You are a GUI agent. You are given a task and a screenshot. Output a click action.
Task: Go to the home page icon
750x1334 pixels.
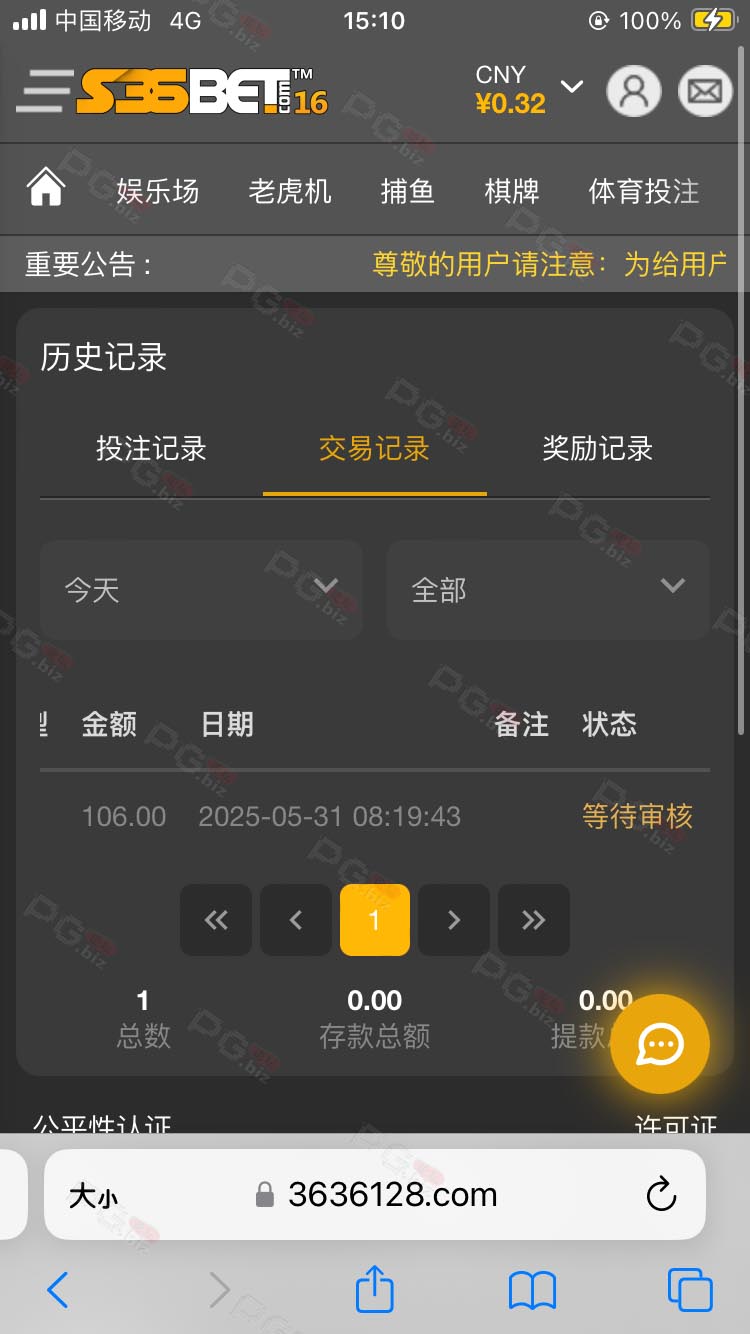tap(46, 187)
